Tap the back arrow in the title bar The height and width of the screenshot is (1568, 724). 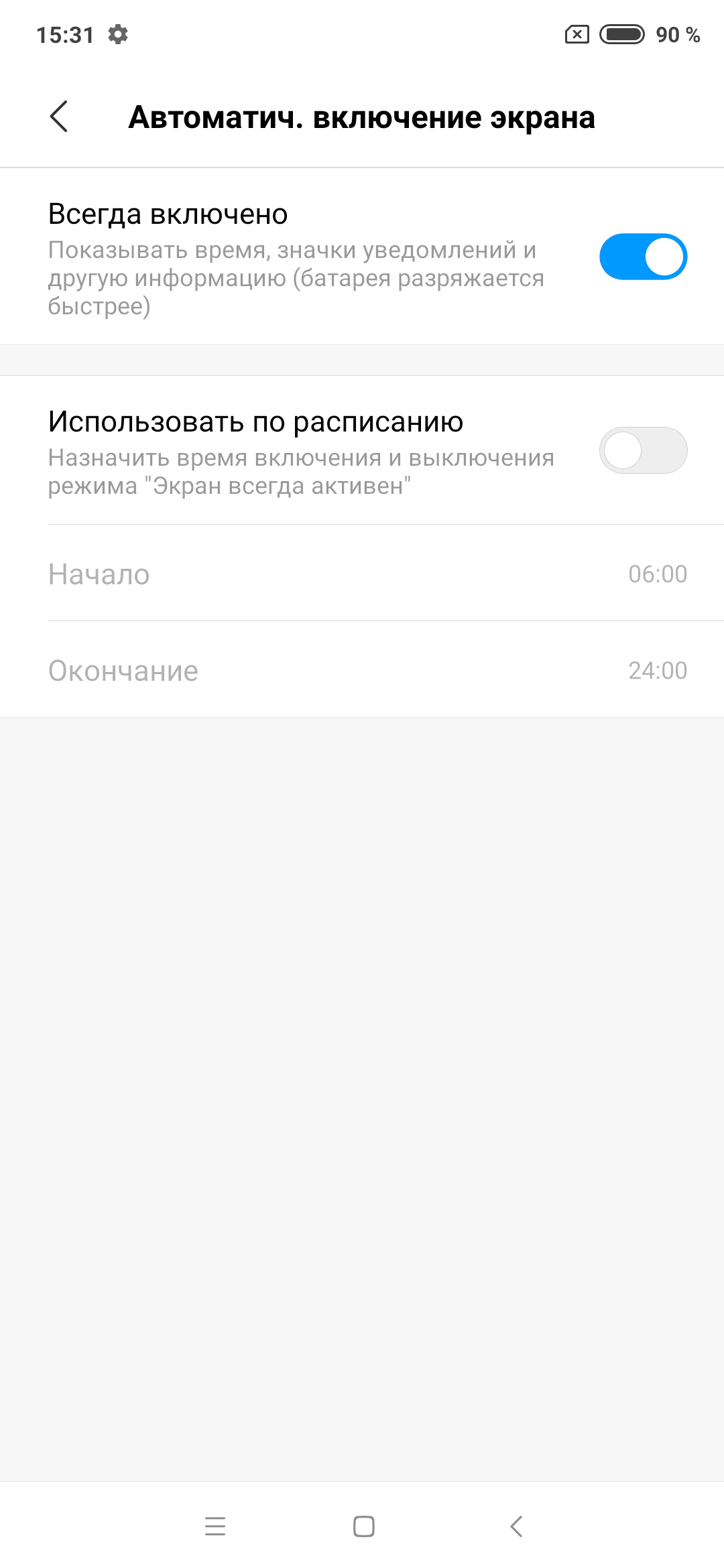(x=59, y=117)
